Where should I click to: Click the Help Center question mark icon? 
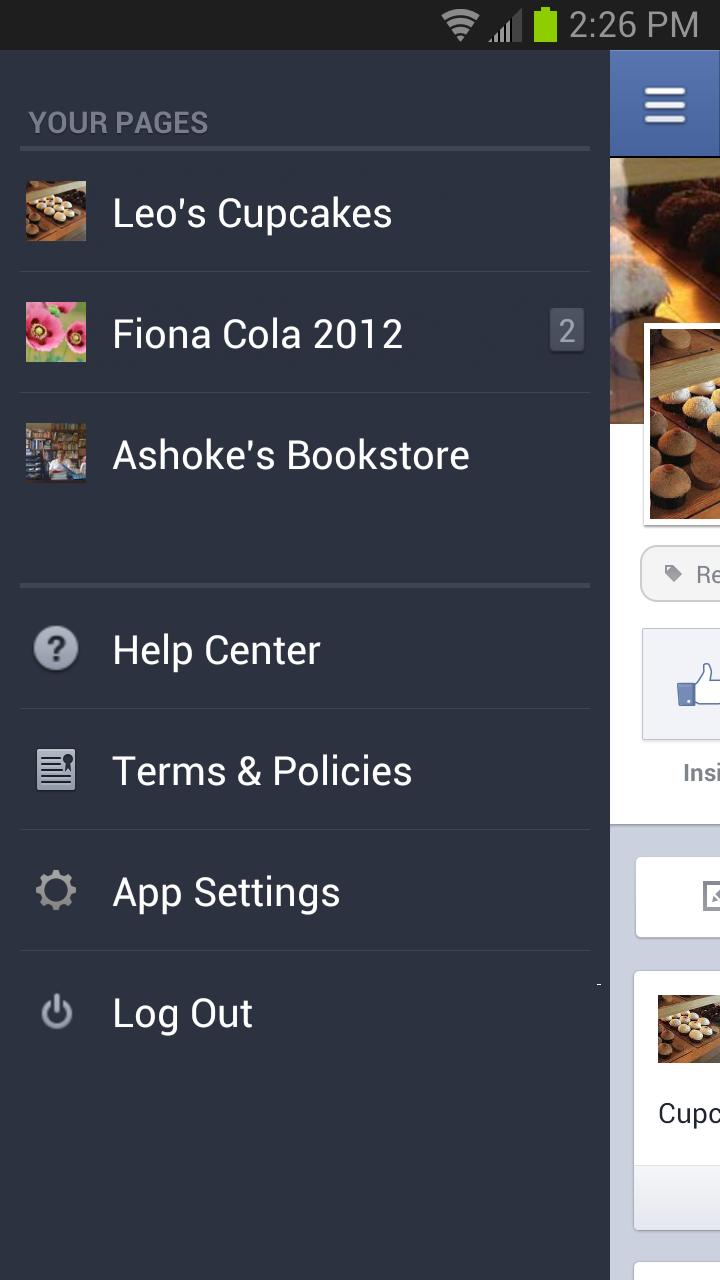[55, 649]
